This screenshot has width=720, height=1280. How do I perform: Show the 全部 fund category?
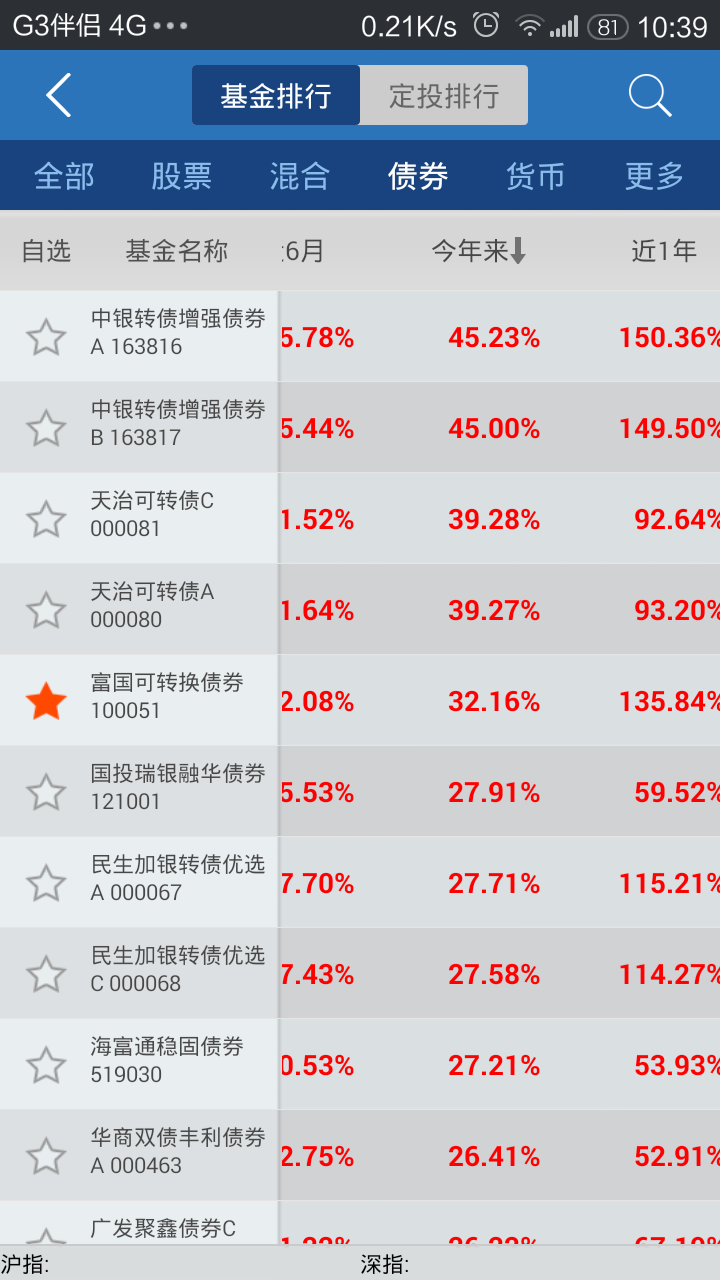(64, 176)
